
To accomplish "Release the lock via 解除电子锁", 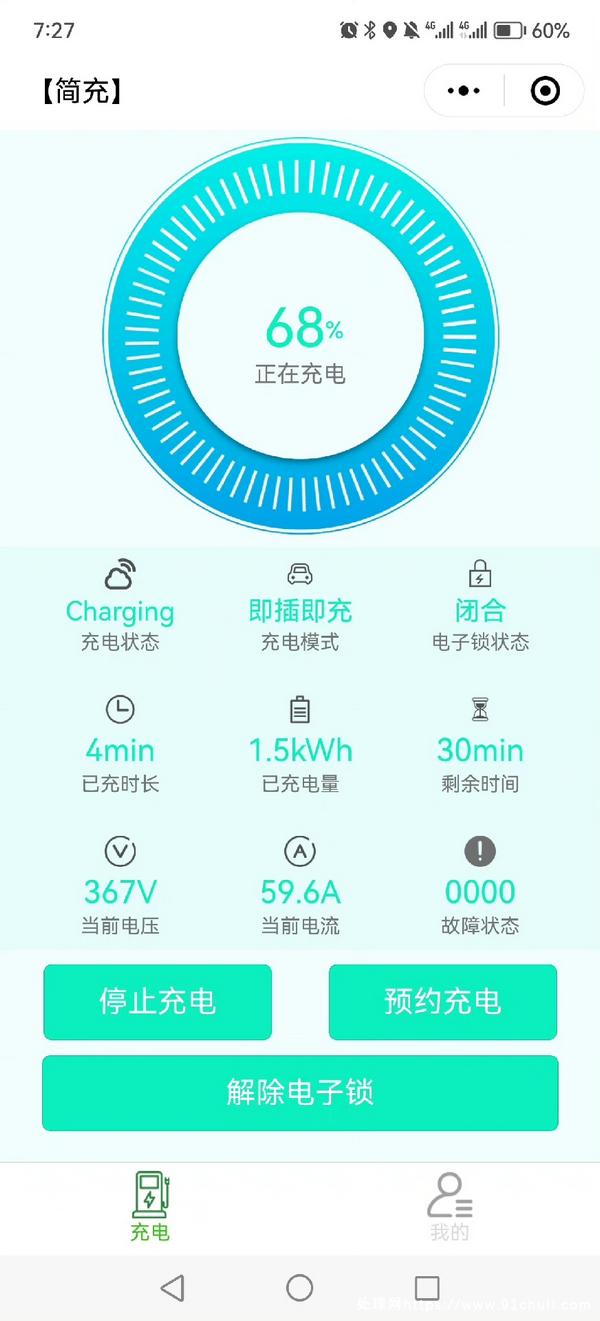I will point(300,1093).
